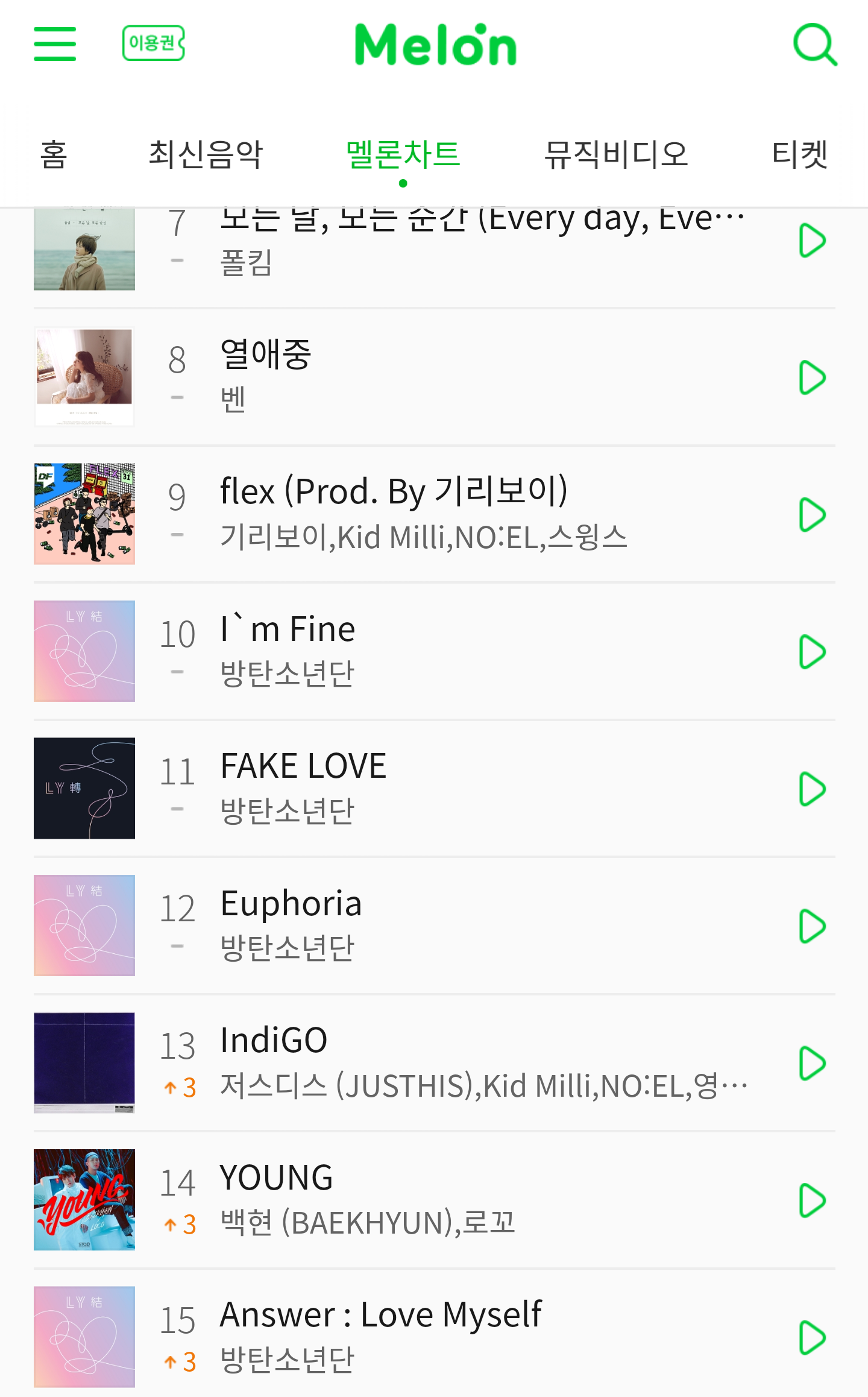The width and height of the screenshot is (868, 1397).
Task: Switch to the 홈 tab
Action: pos(54,154)
